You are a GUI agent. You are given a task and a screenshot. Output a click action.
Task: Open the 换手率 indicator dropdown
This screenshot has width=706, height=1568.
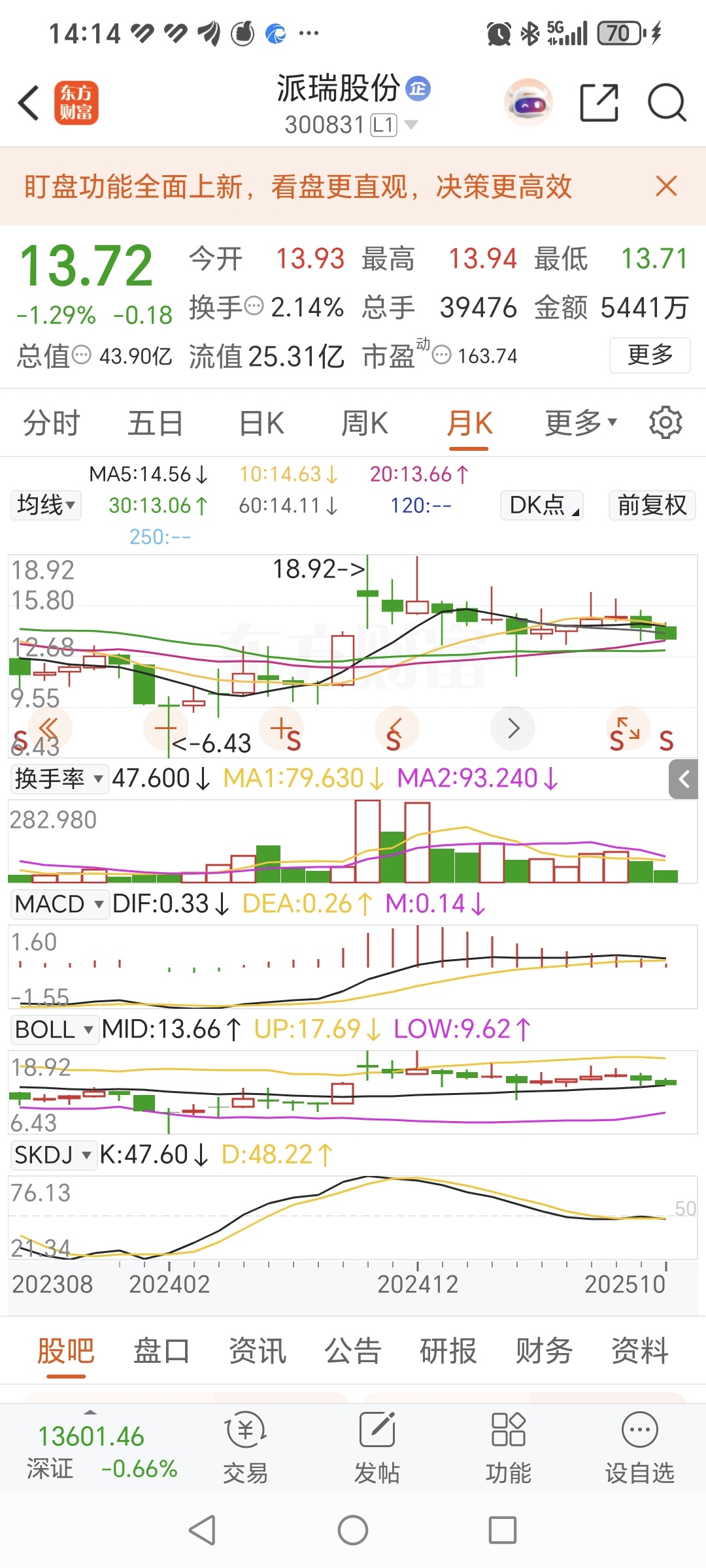pyautogui.click(x=59, y=779)
